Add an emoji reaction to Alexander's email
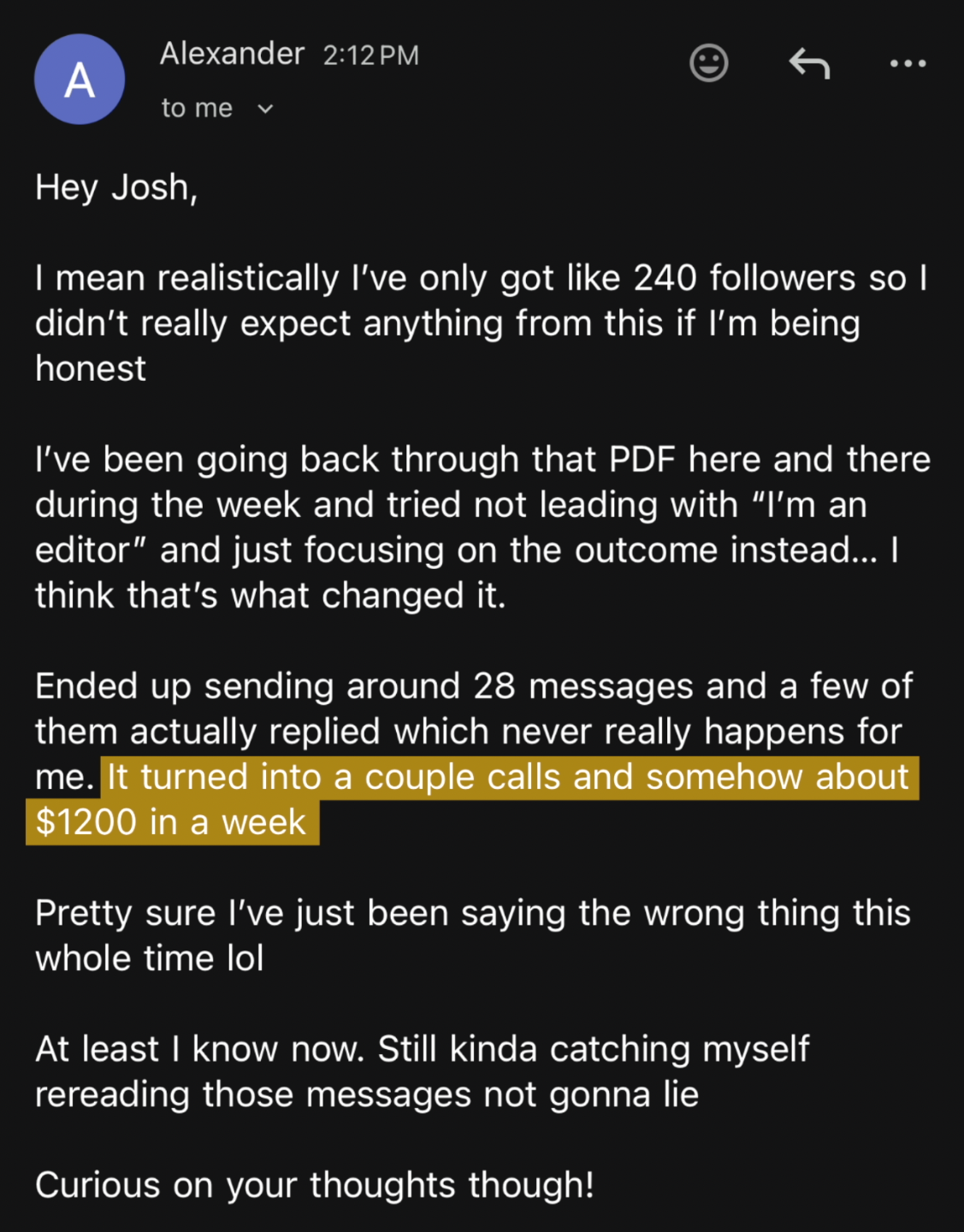The height and width of the screenshot is (1232, 964). [708, 63]
